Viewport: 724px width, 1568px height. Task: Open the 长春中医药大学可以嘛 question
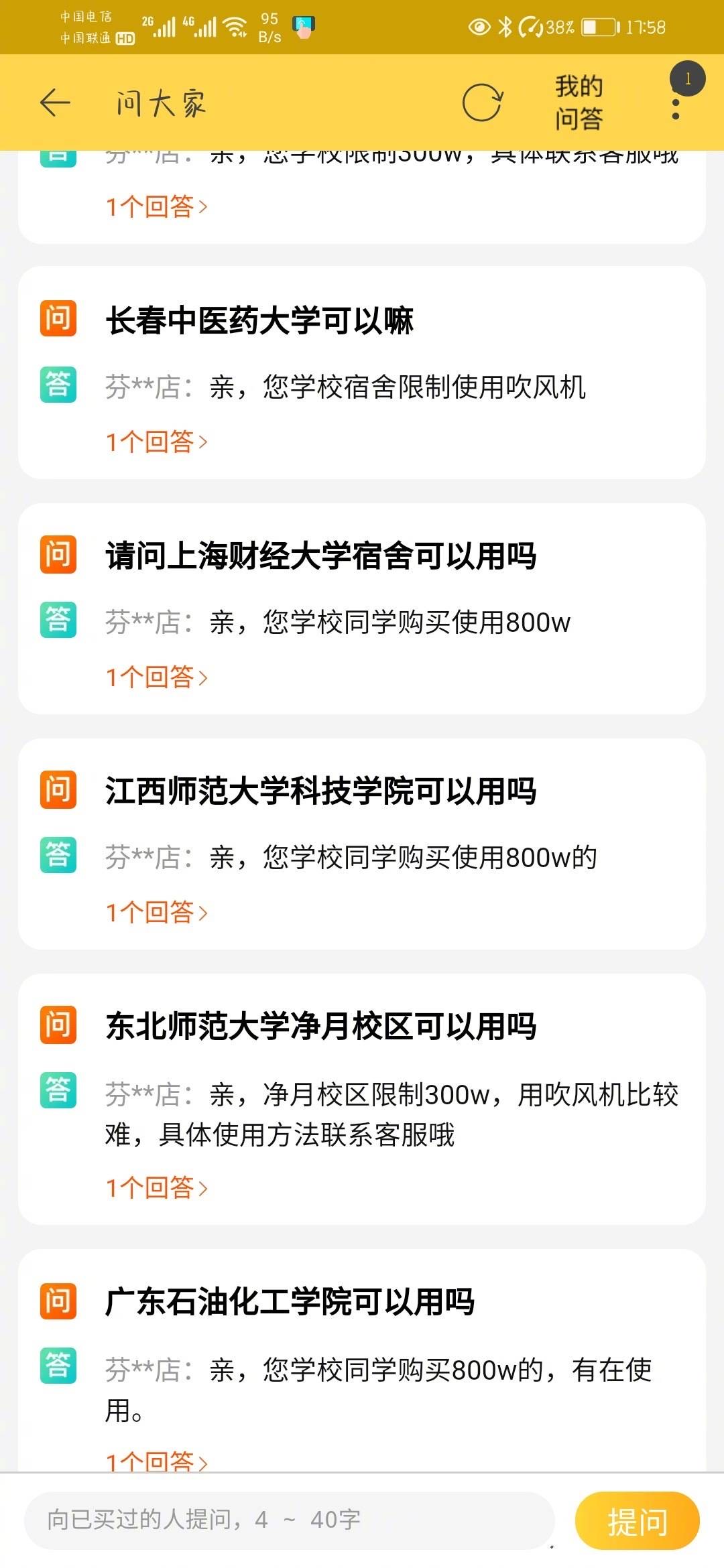[259, 320]
